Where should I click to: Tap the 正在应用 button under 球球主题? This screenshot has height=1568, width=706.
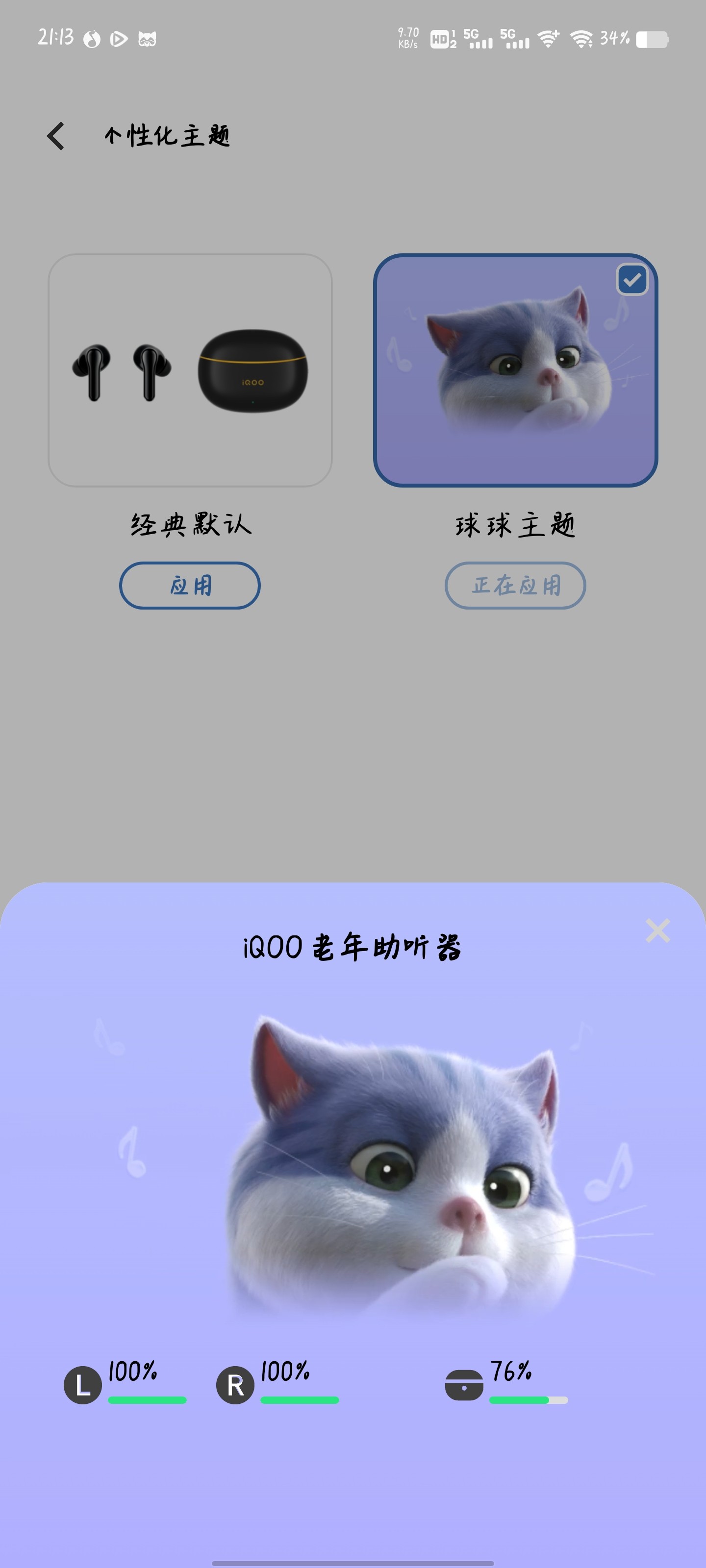click(515, 586)
